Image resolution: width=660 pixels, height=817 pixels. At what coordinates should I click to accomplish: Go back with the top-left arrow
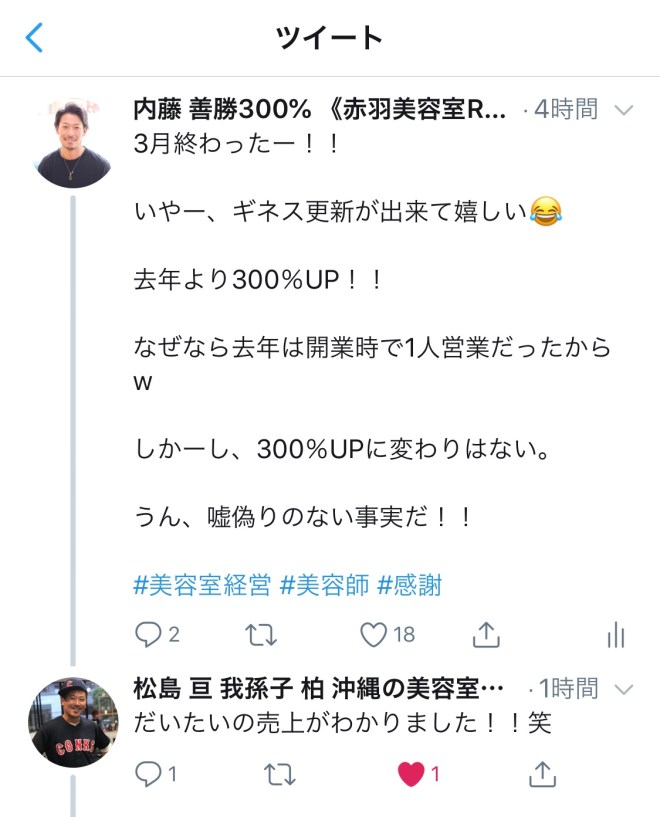click(35, 38)
